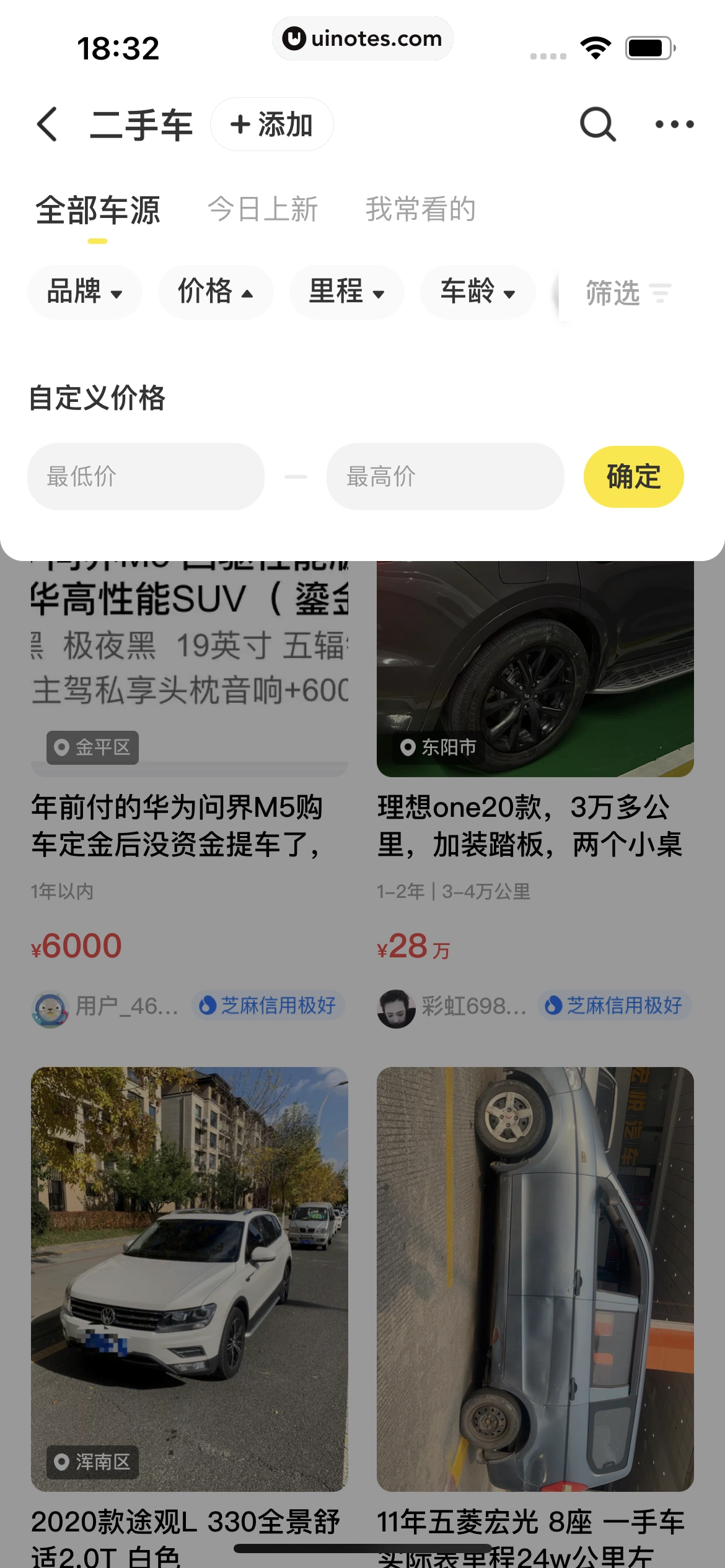Switch to the 今日上新 tab
The width and height of the screenshot is (725, 1568).
coord(263,210)
